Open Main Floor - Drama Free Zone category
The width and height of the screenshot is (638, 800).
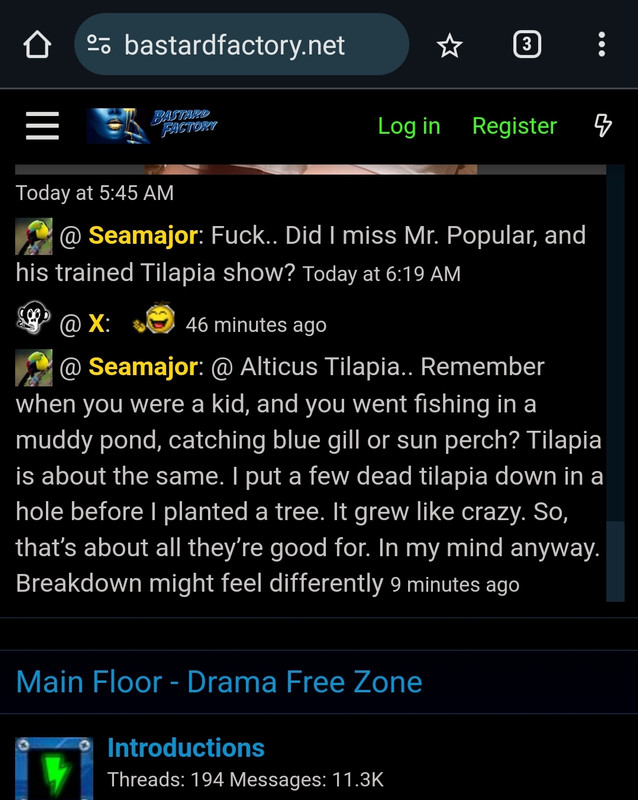tap(219, 682)
